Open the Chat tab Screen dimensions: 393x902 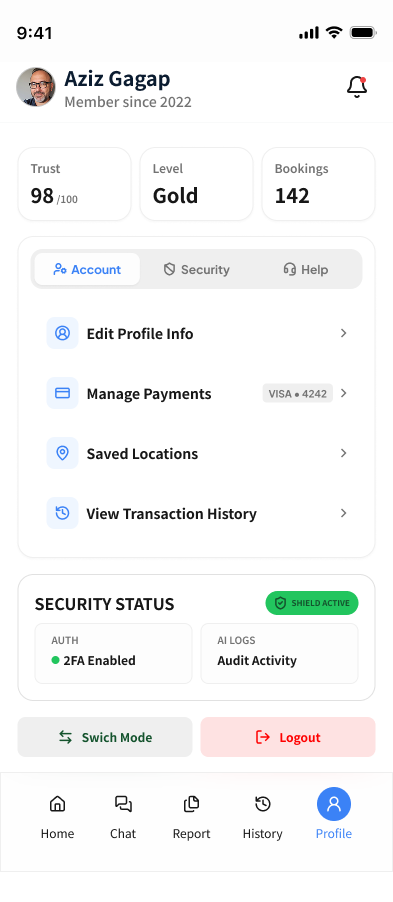tap(123, 817)
